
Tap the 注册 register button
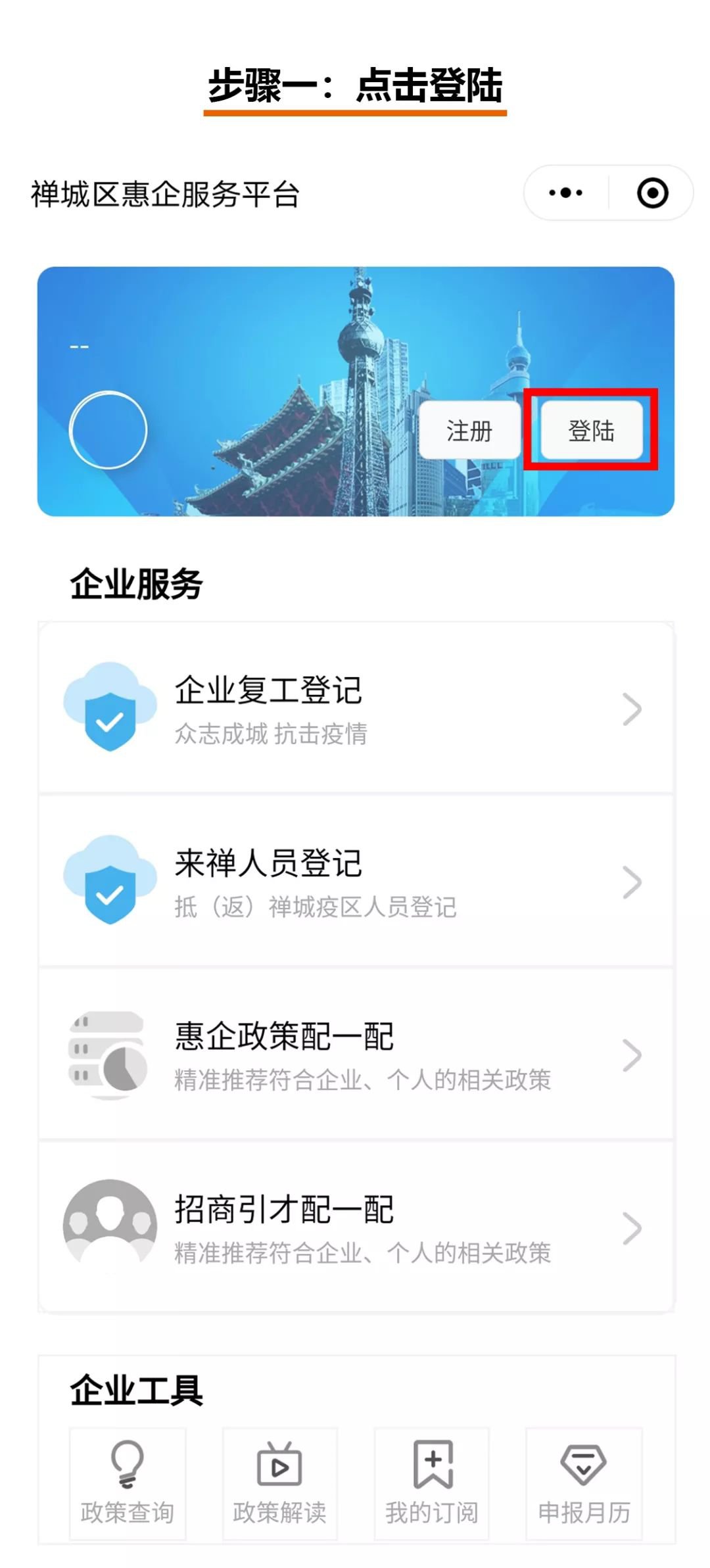(x=469, y=431)
